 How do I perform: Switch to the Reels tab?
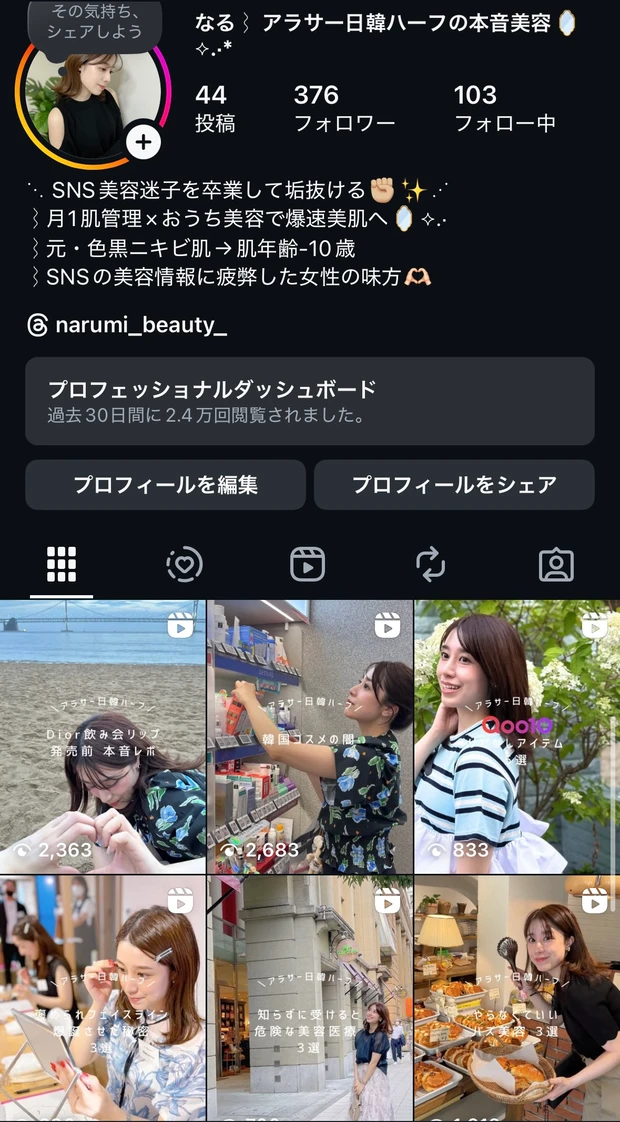tap(308, 565)
